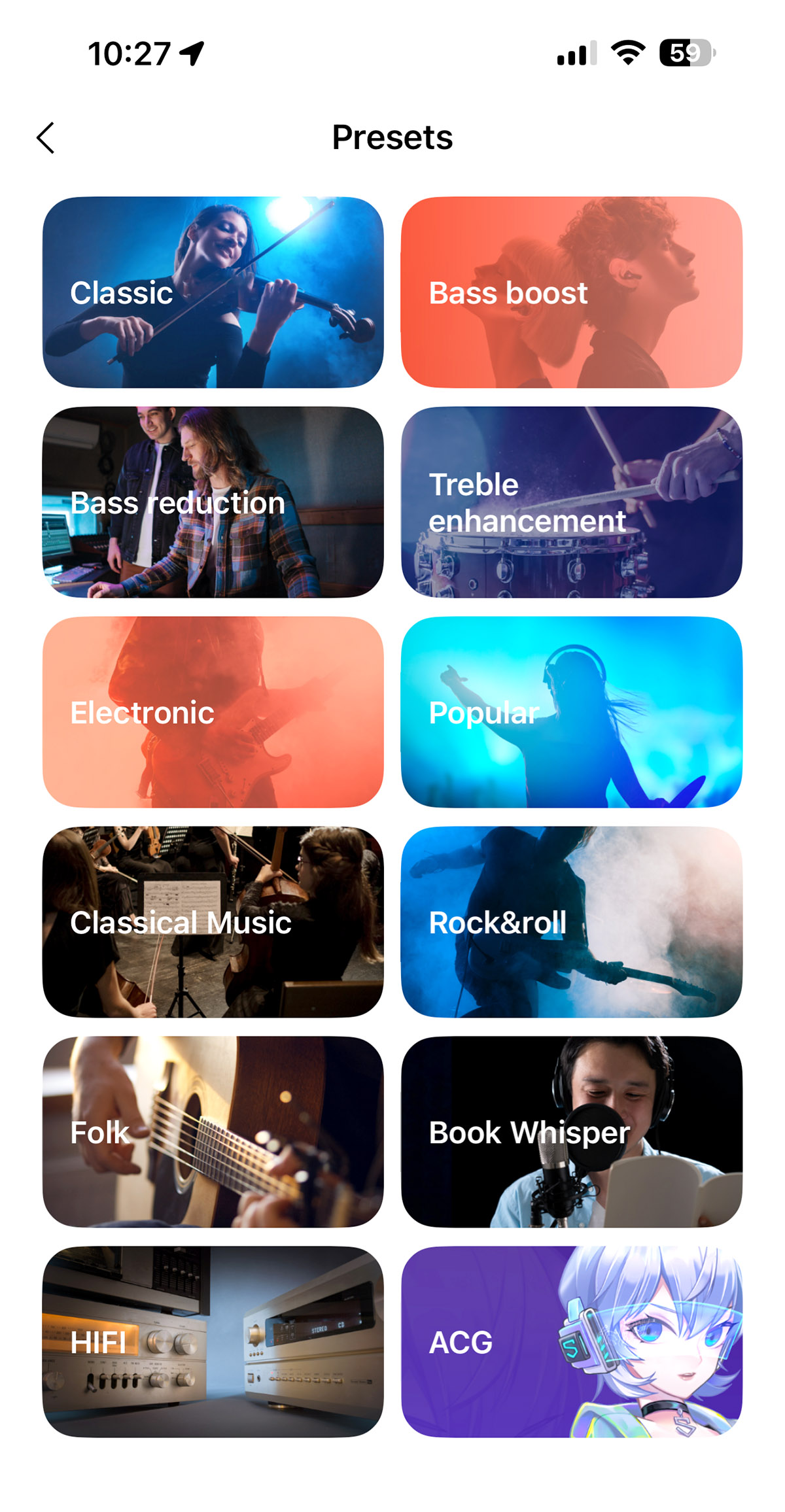Select the Popular preset

coord(572,712)
